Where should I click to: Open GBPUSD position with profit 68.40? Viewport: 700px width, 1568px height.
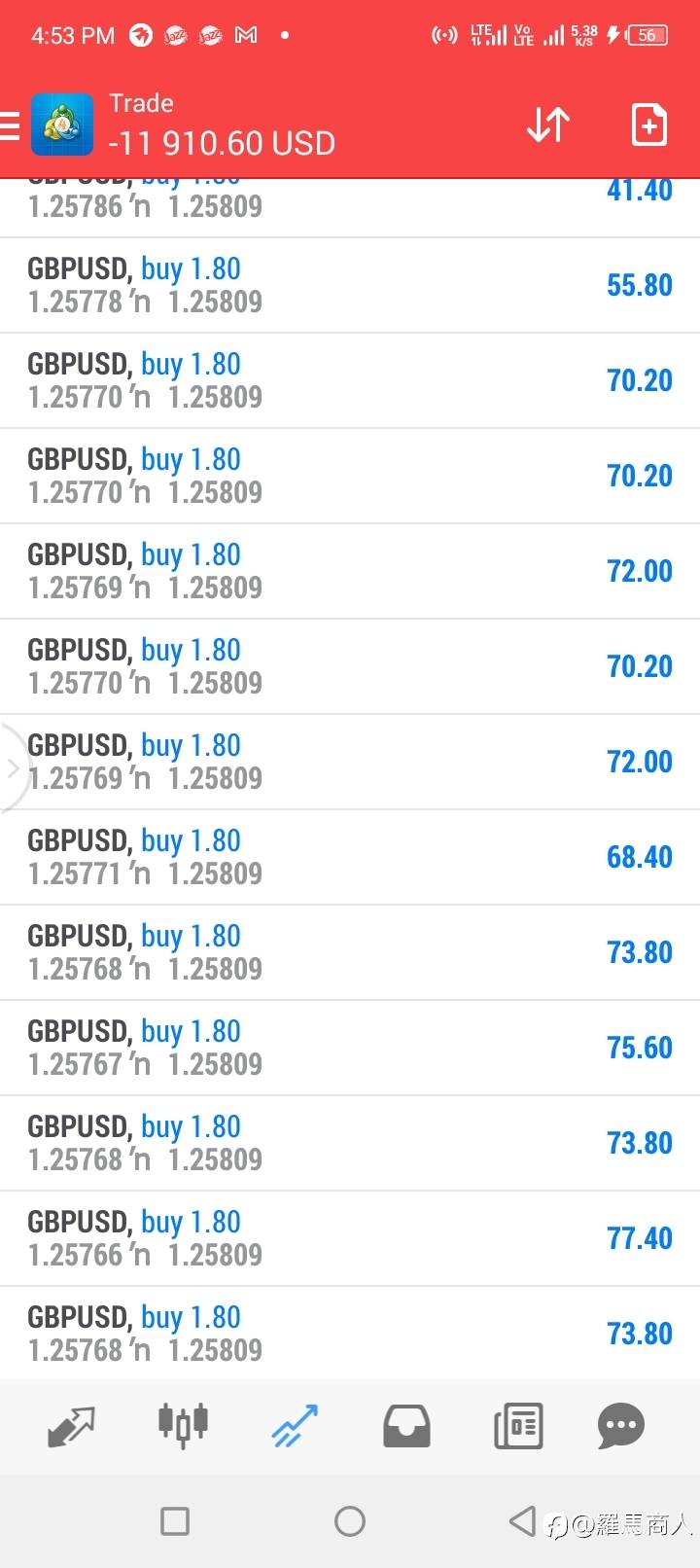(x=350, y=858)
